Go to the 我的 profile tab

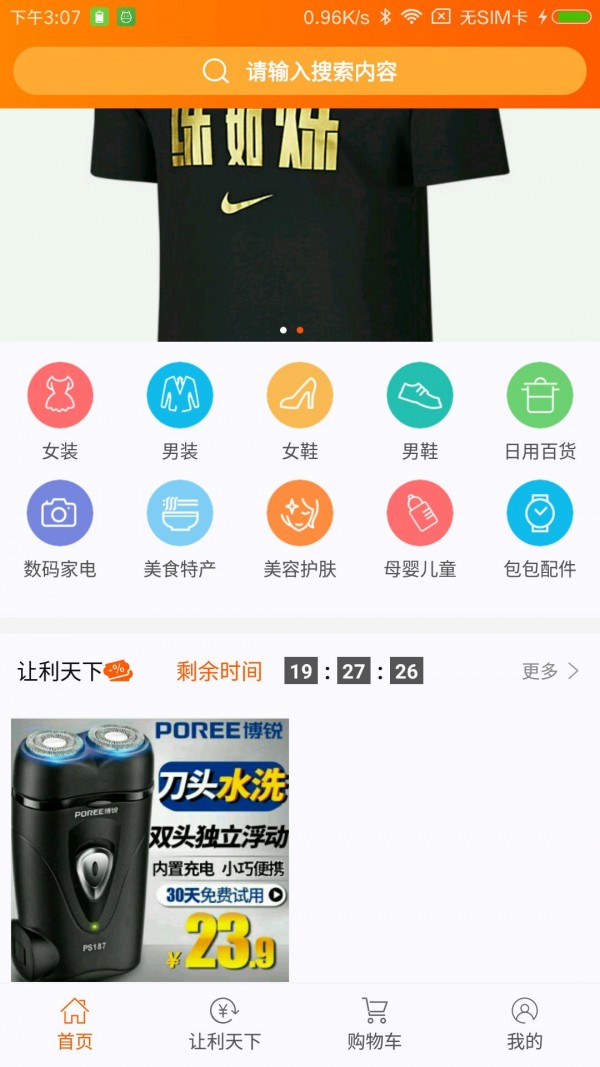click(525, 1024)
